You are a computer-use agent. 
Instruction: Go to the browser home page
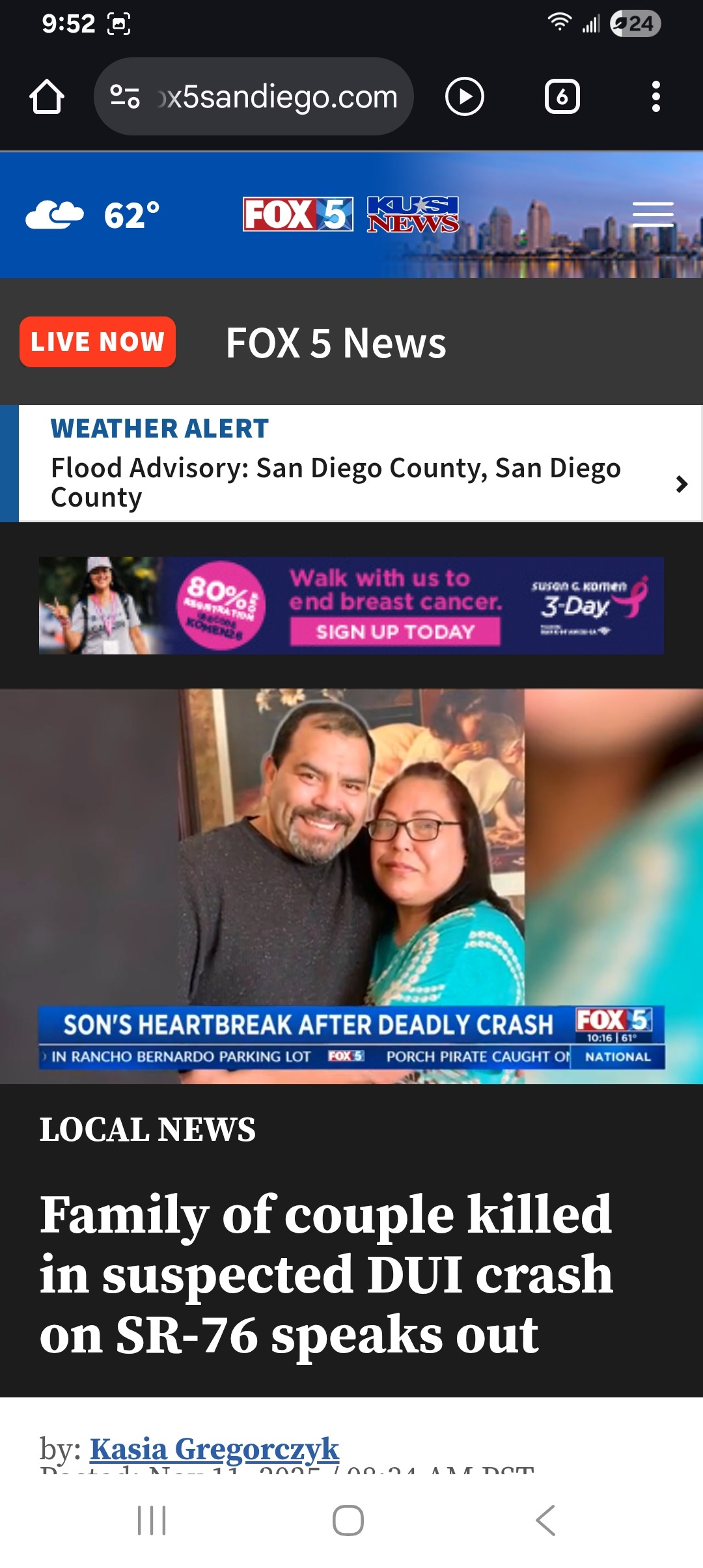47,97
